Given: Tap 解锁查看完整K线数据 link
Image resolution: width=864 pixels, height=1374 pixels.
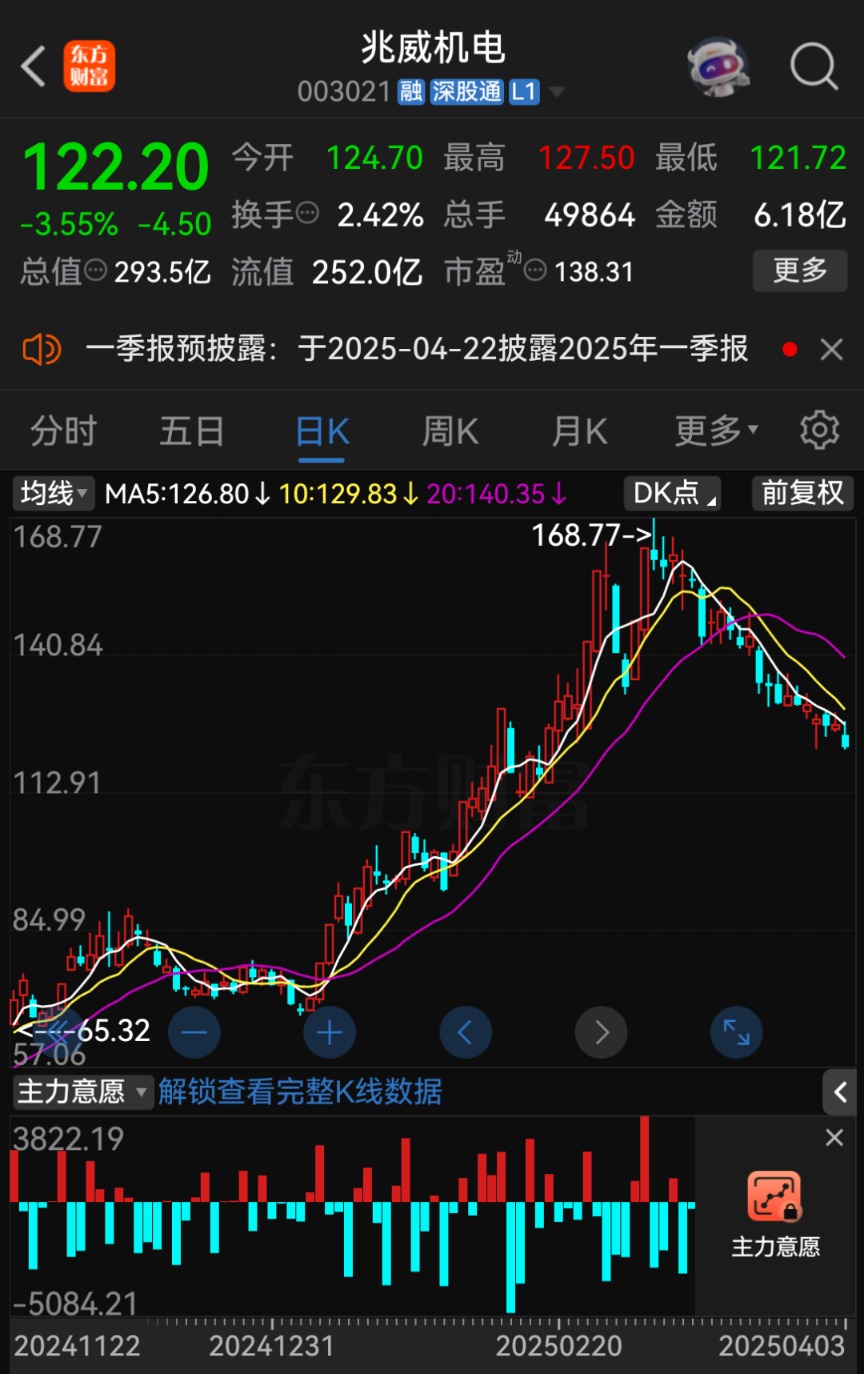Looking at the screenshot, I should coord(298,1092).
